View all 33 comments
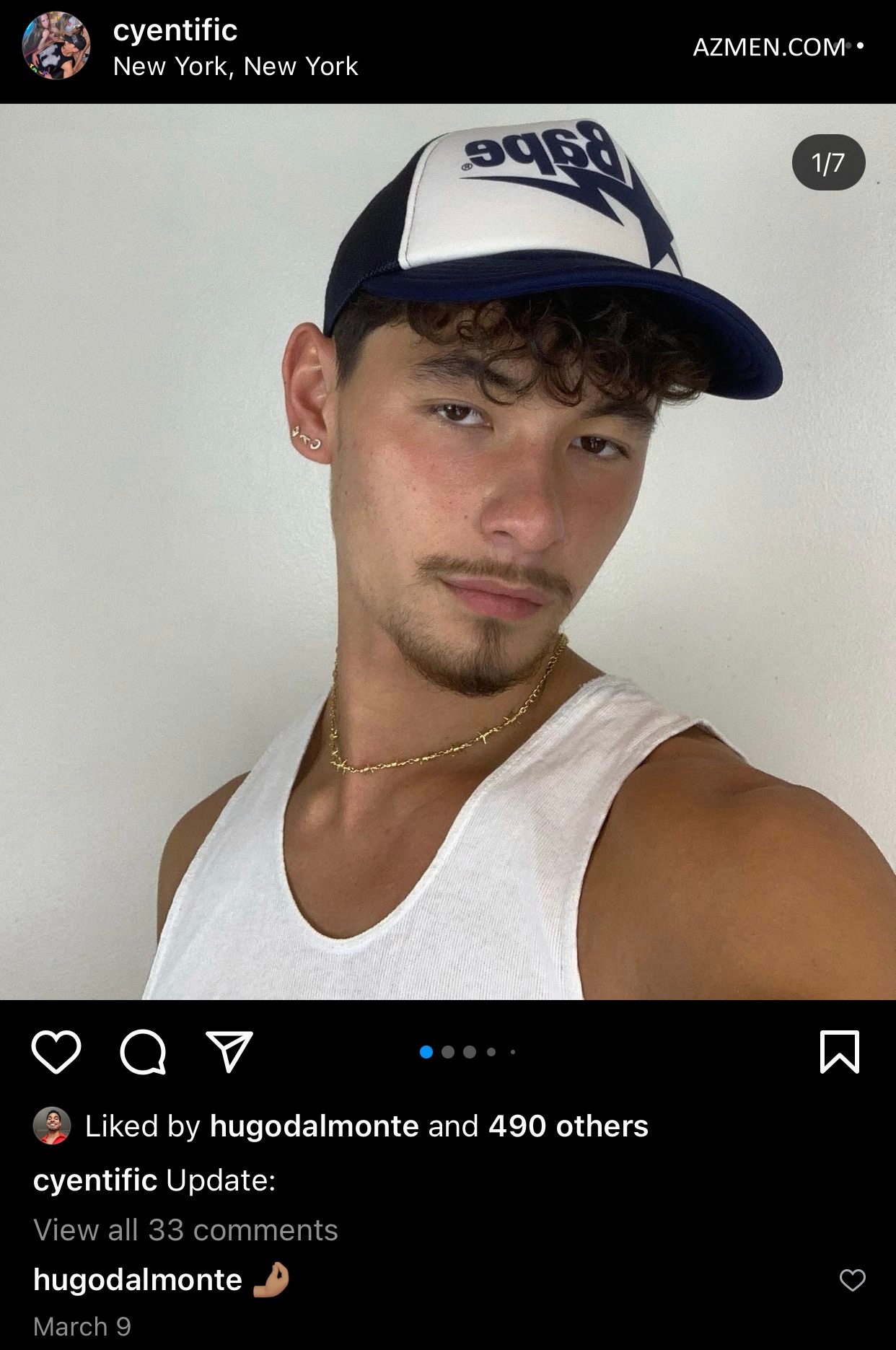896x1350 pixels. pyautogui.click(x=186, y=1230)
